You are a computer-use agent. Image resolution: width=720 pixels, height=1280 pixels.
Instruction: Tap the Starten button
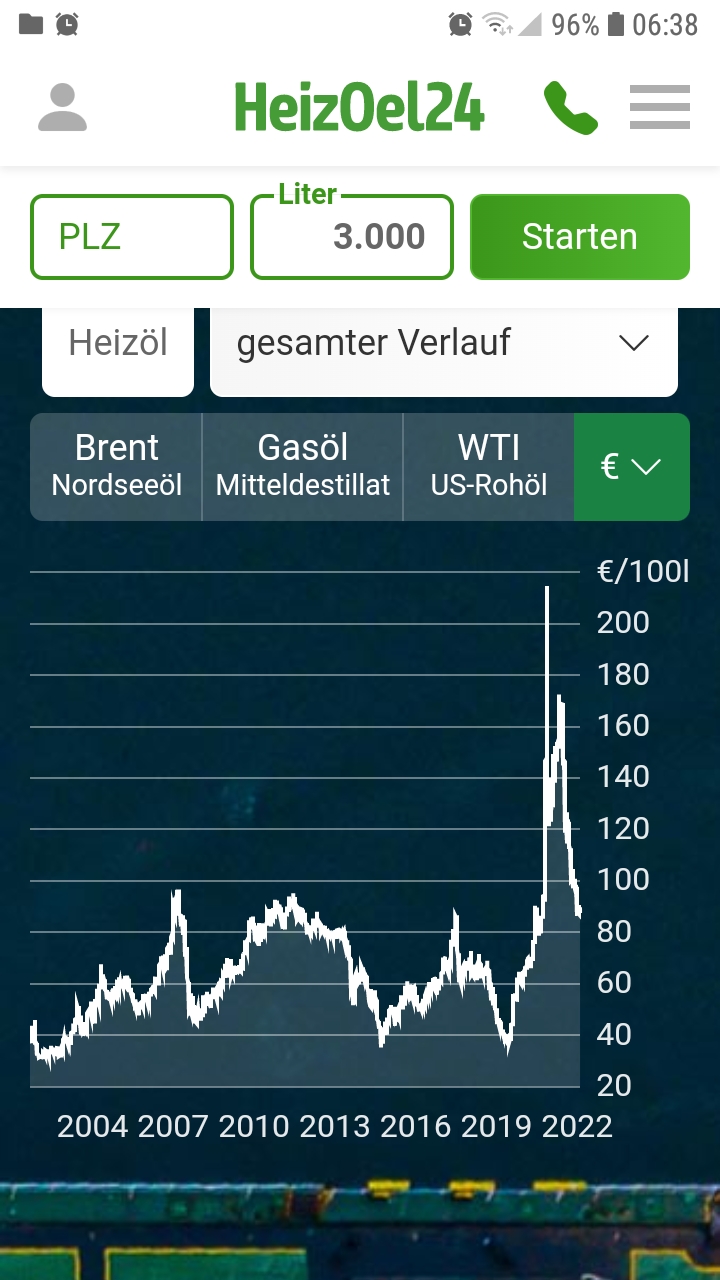(x=580, y=237)
